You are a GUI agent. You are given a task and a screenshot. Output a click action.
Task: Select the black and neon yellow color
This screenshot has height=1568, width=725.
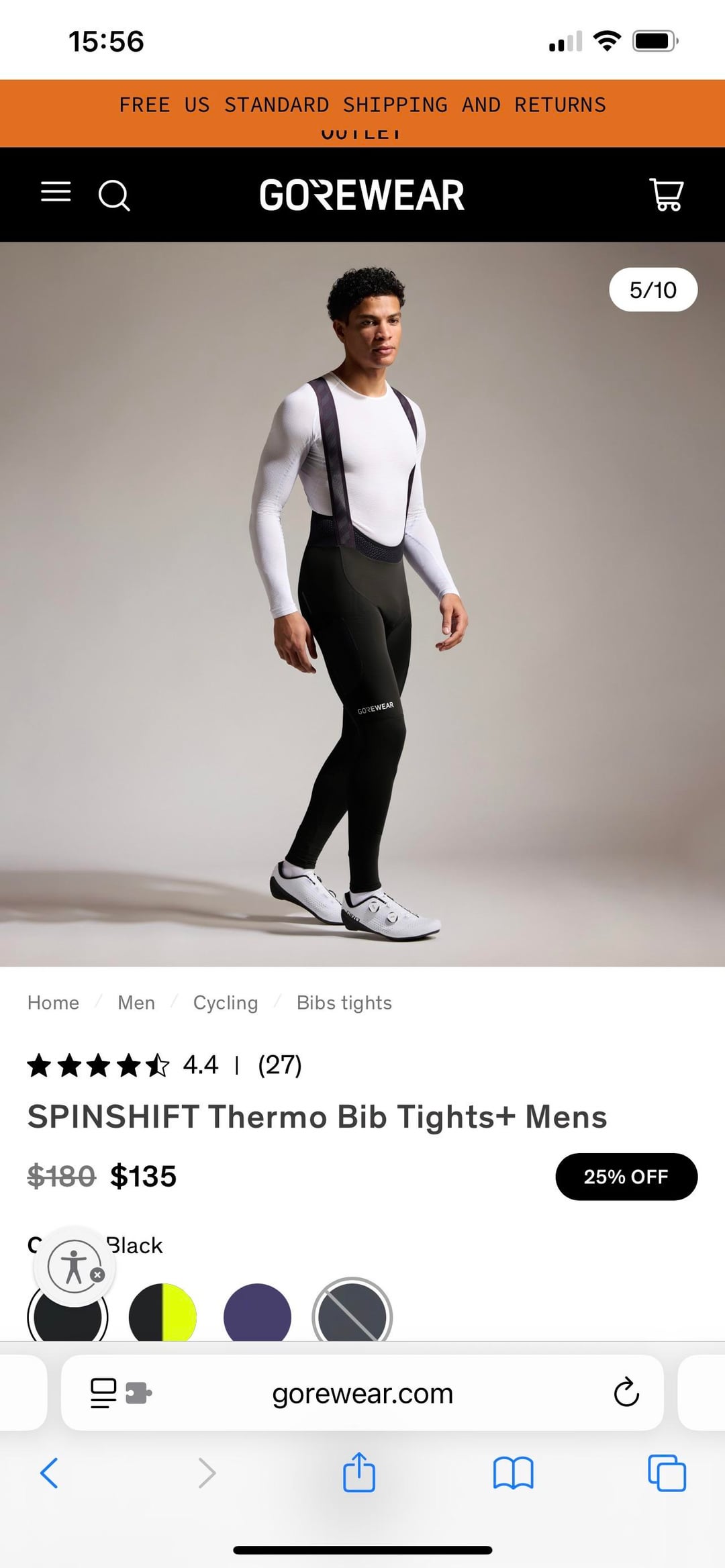pyautogui.click(x=162, y=1314)
